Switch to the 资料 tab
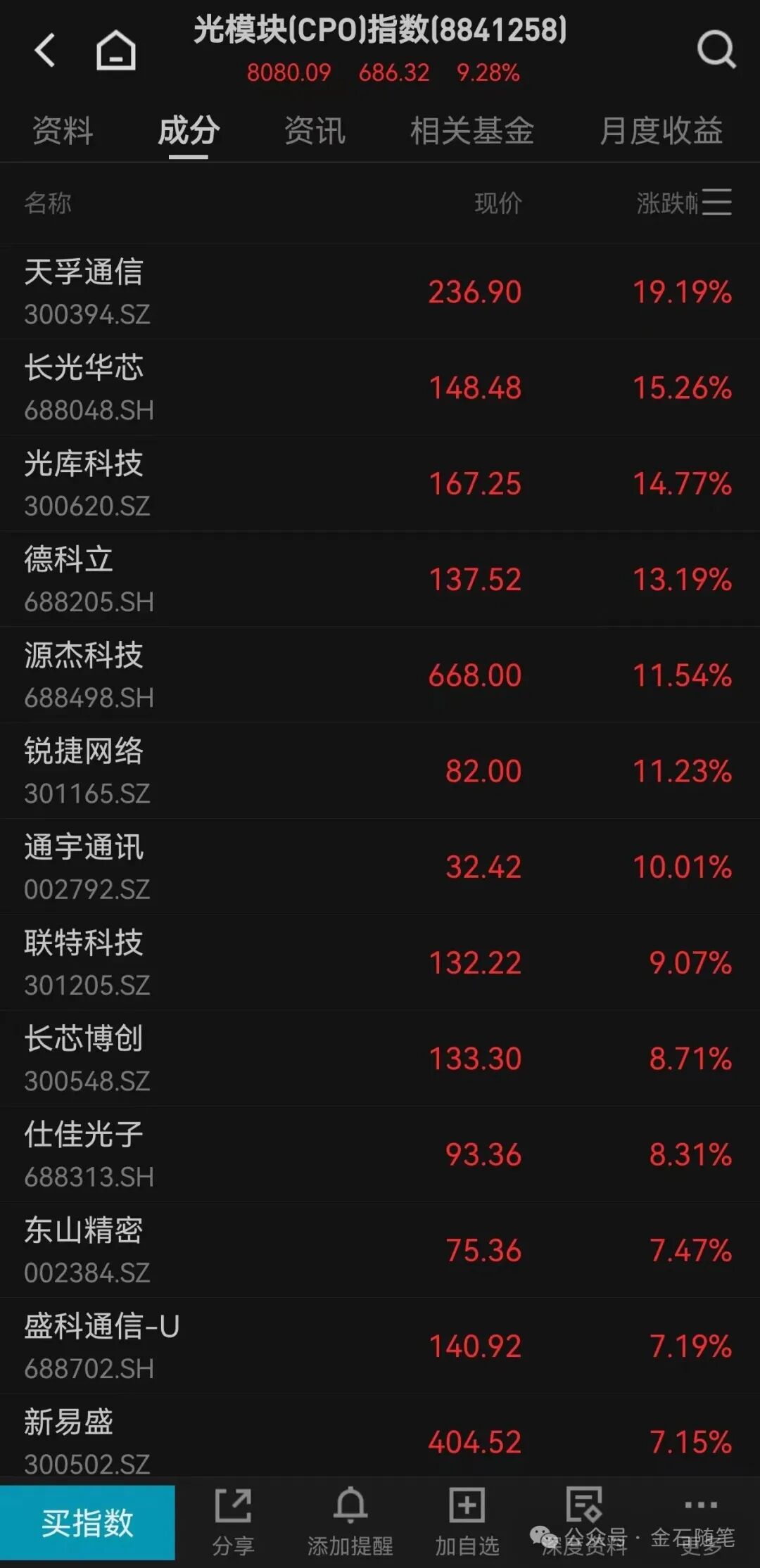The height and width of the screenshot is (1568, 760). [x=63, y=131]
